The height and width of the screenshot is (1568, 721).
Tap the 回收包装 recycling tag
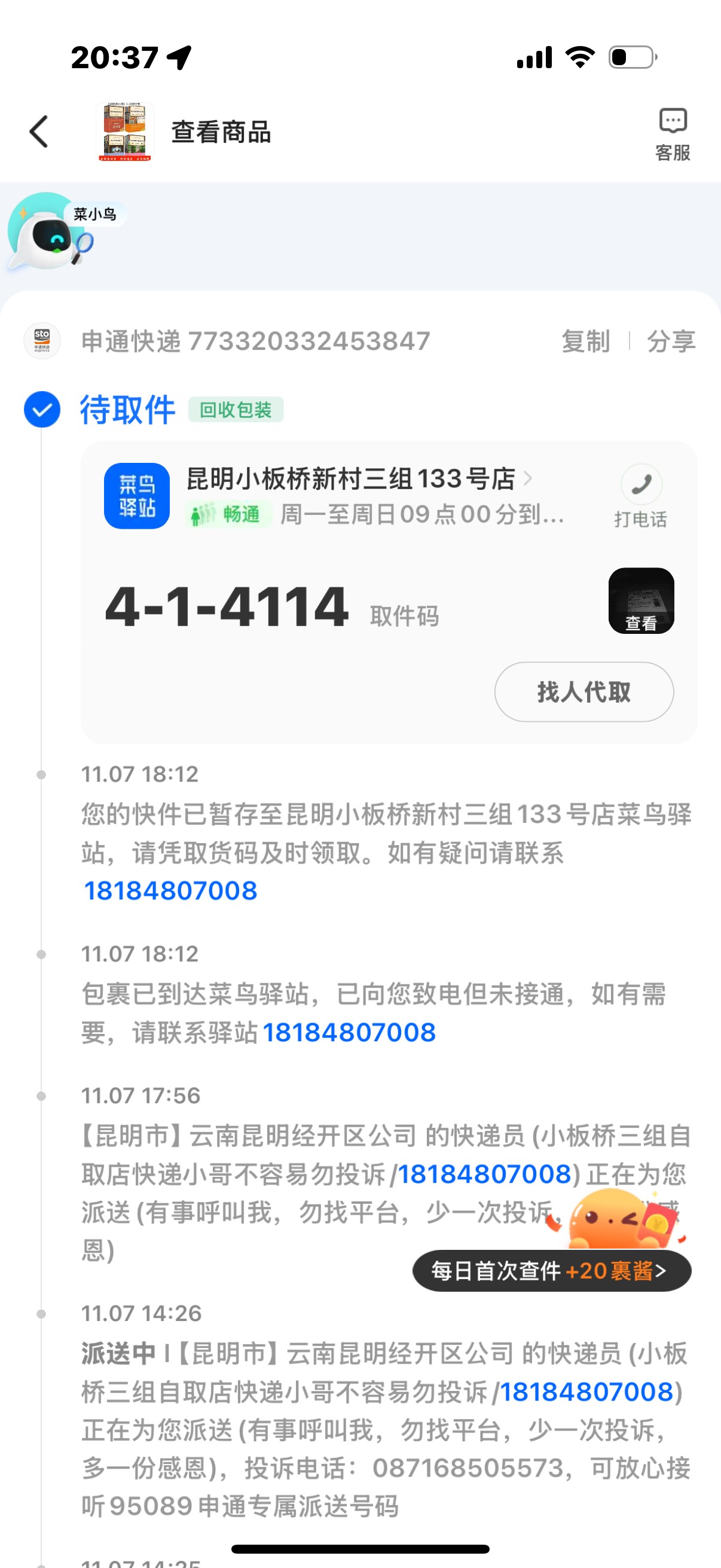point(236,410)
